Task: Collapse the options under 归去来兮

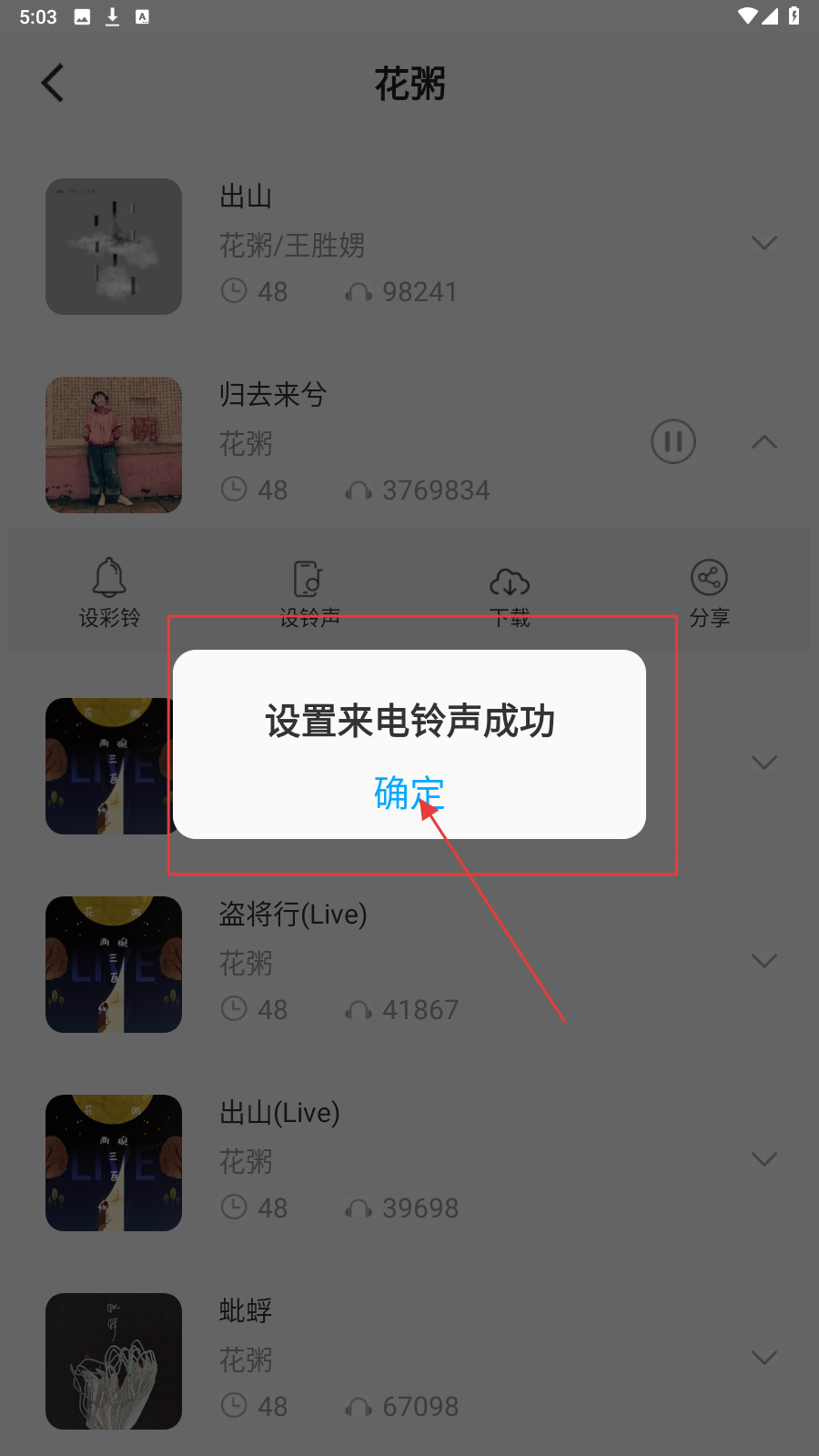Action: pyautogui.click(x=763, y=442)
